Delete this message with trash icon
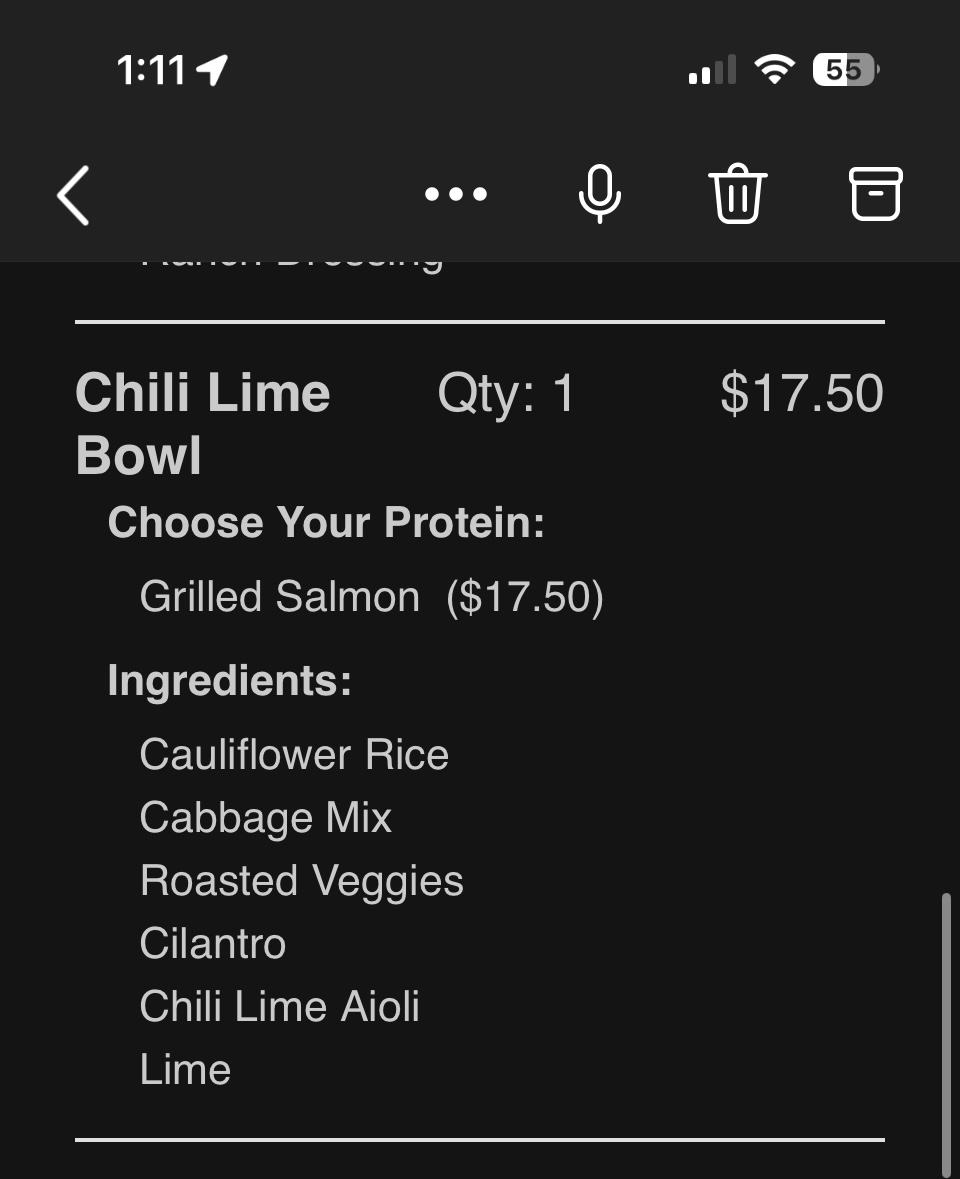Screen dimensions: 960x1179 [x=738, y=194]
